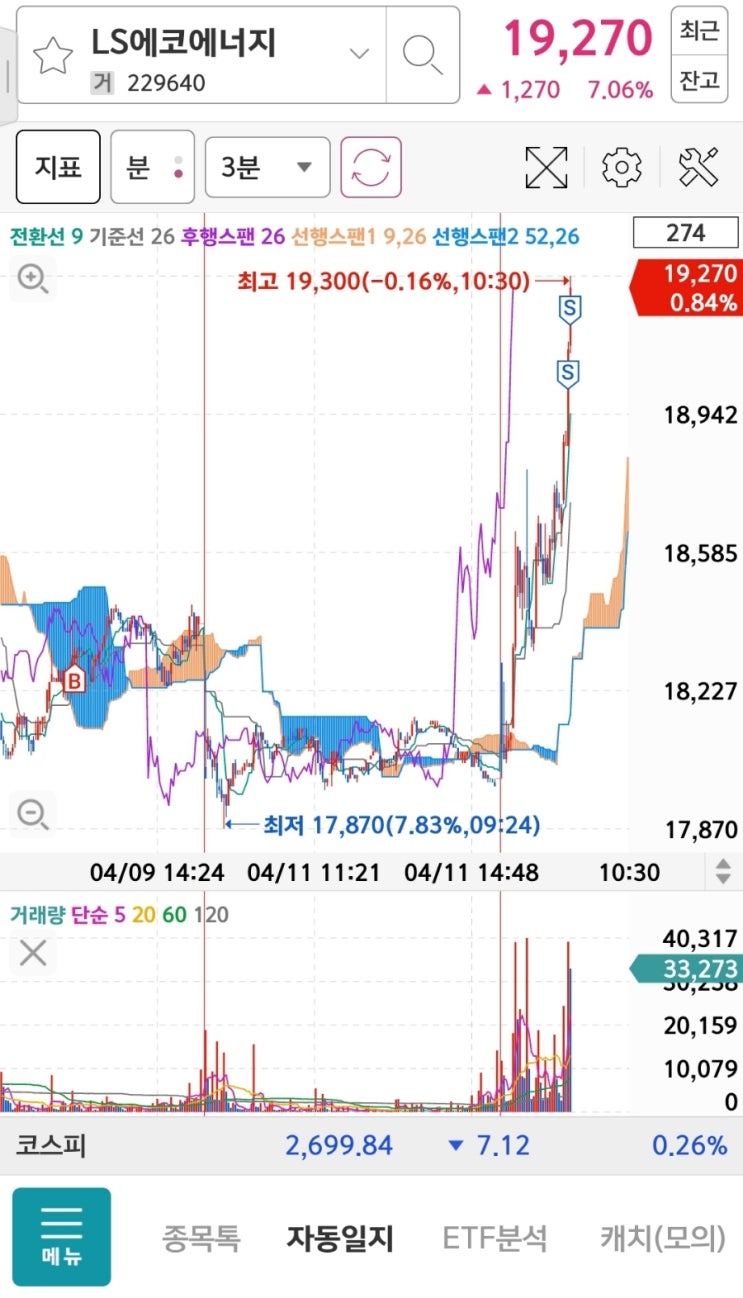743x1298 pixels.
Task: Open the 지표 indicator settings
Action: (58, 167)
